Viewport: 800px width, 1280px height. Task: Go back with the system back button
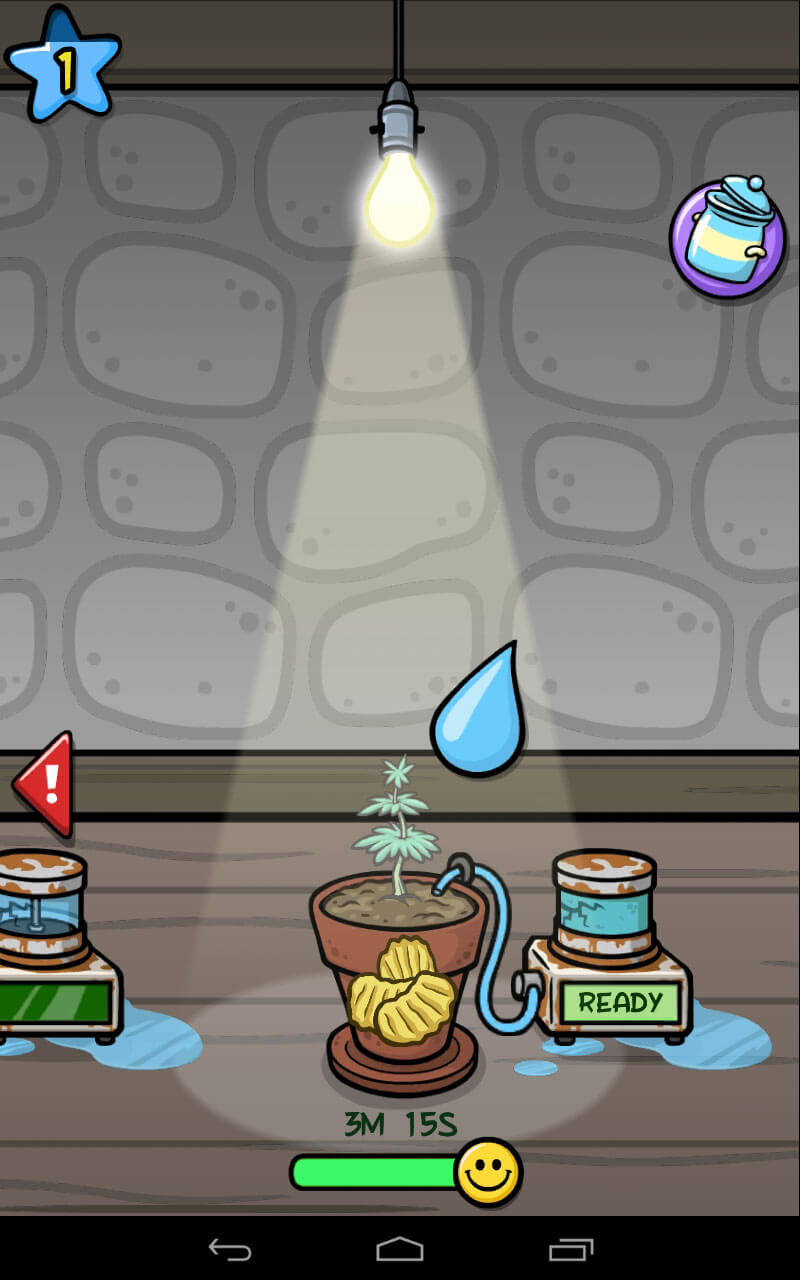(x=229, y=1249)
